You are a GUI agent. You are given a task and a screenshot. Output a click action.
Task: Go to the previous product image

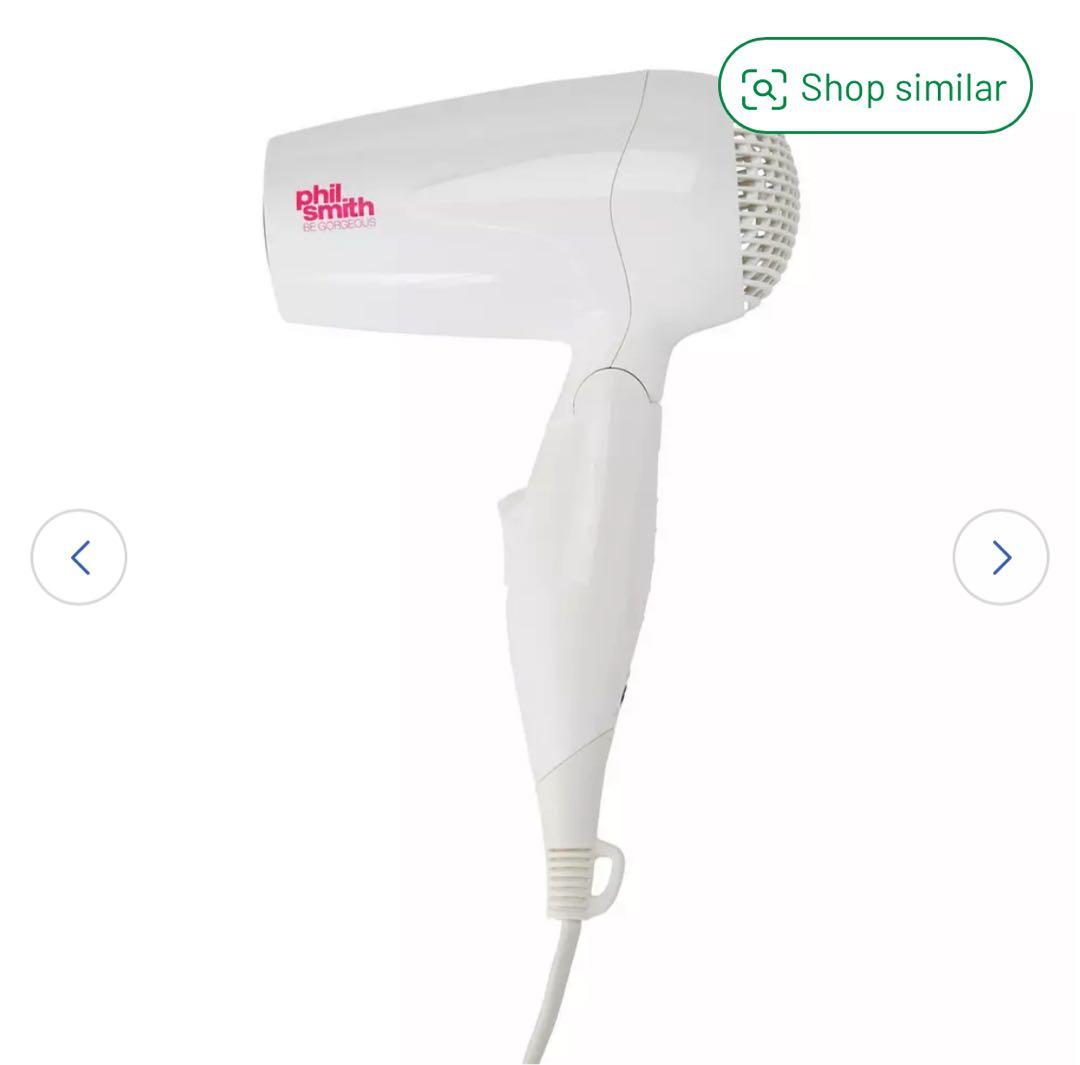(79, 557)
